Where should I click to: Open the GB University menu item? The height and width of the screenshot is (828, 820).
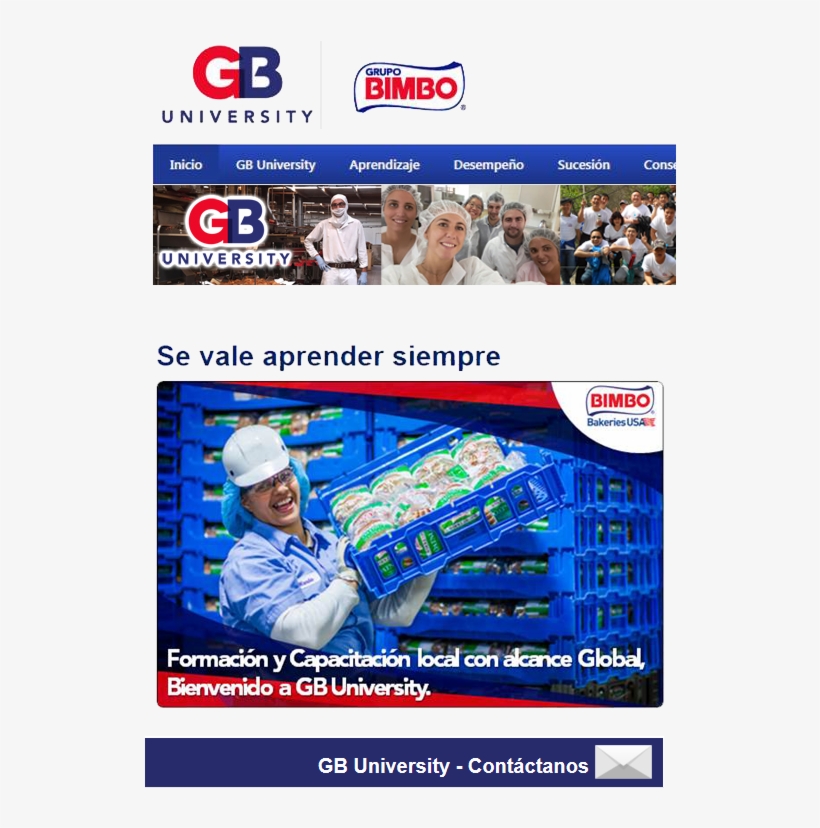point(275,165)
